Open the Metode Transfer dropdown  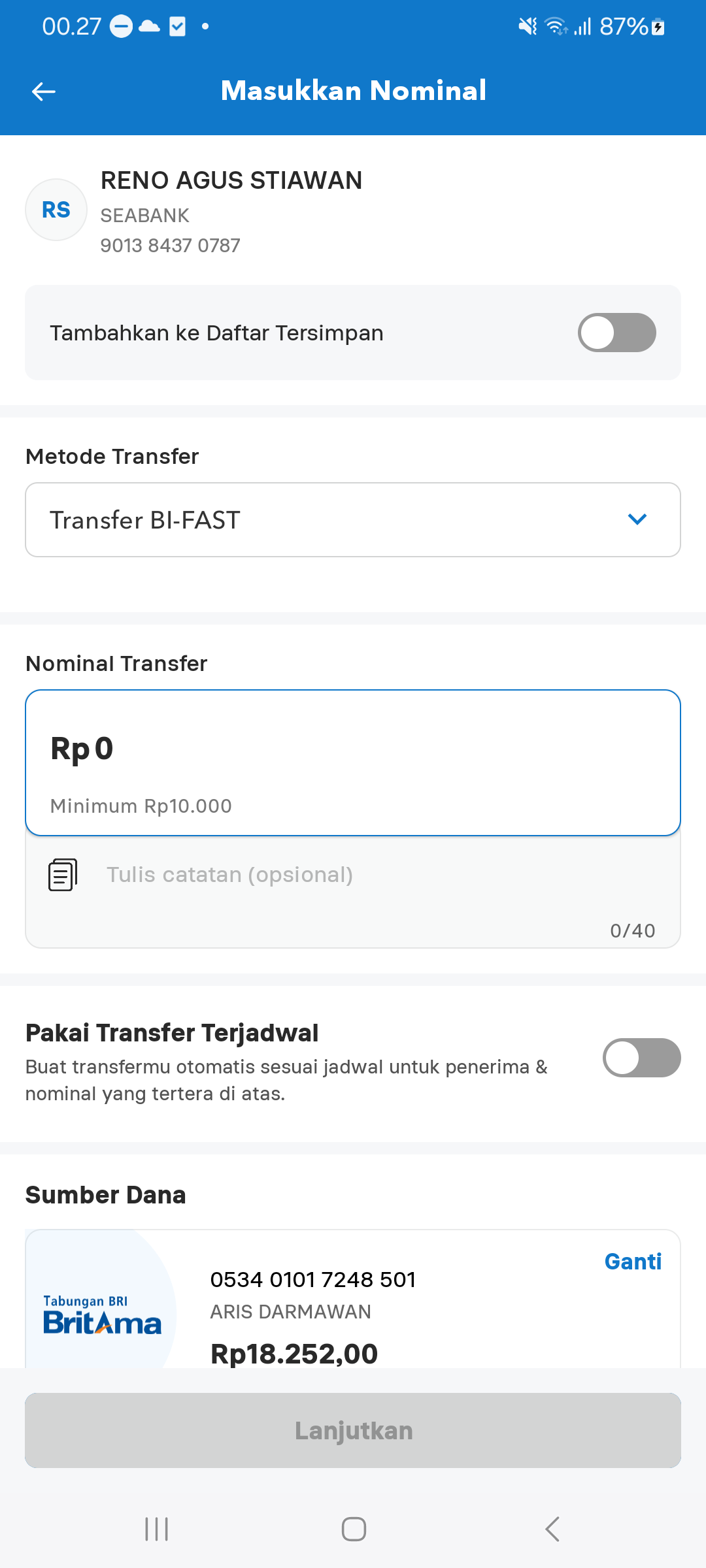353,520
